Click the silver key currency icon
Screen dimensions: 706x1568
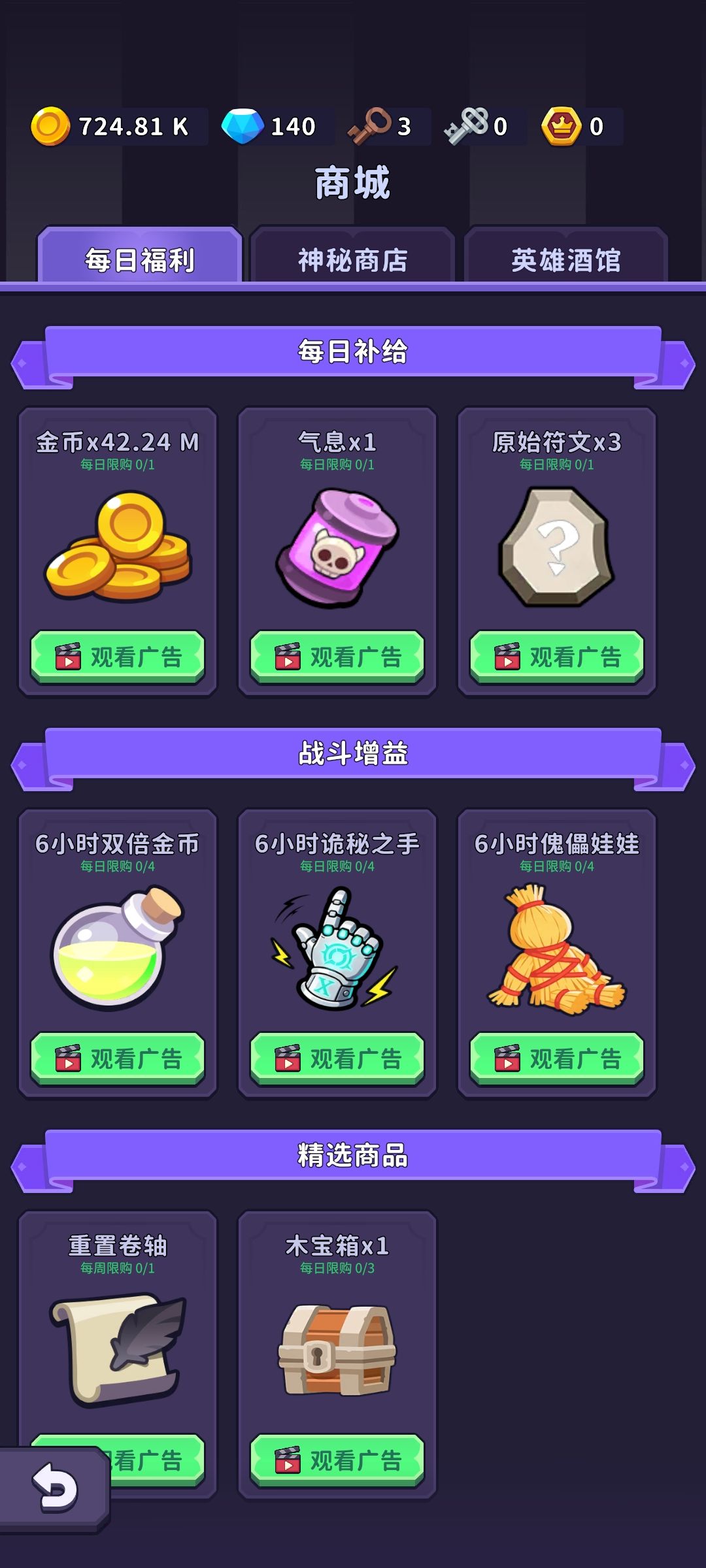pos(465,124)
